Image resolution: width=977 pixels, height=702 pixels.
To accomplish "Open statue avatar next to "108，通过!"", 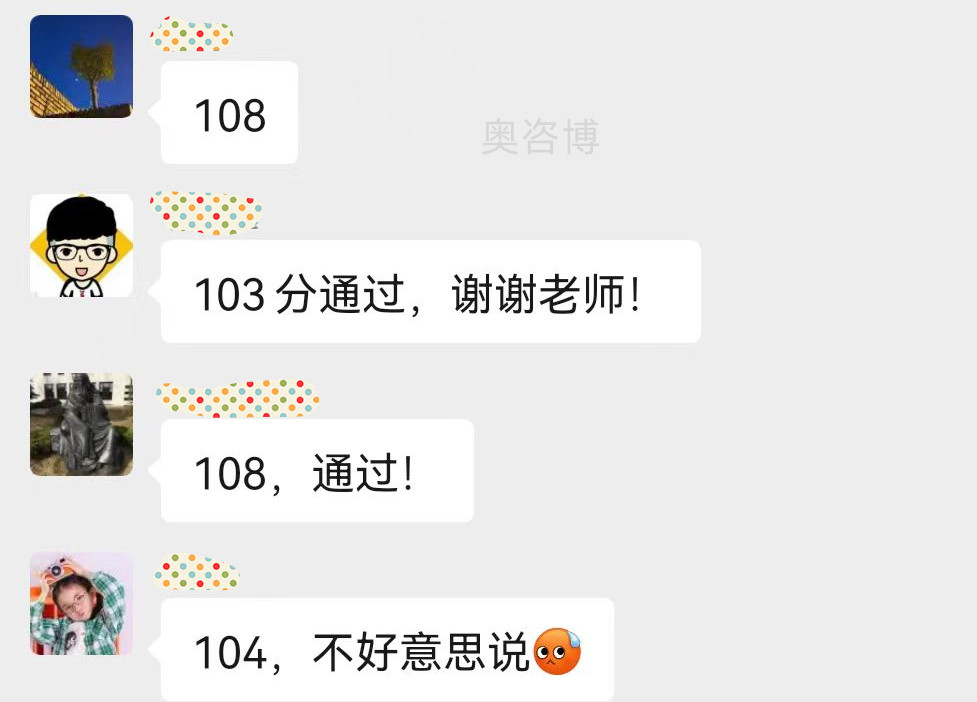I will [x=81, y=424].
